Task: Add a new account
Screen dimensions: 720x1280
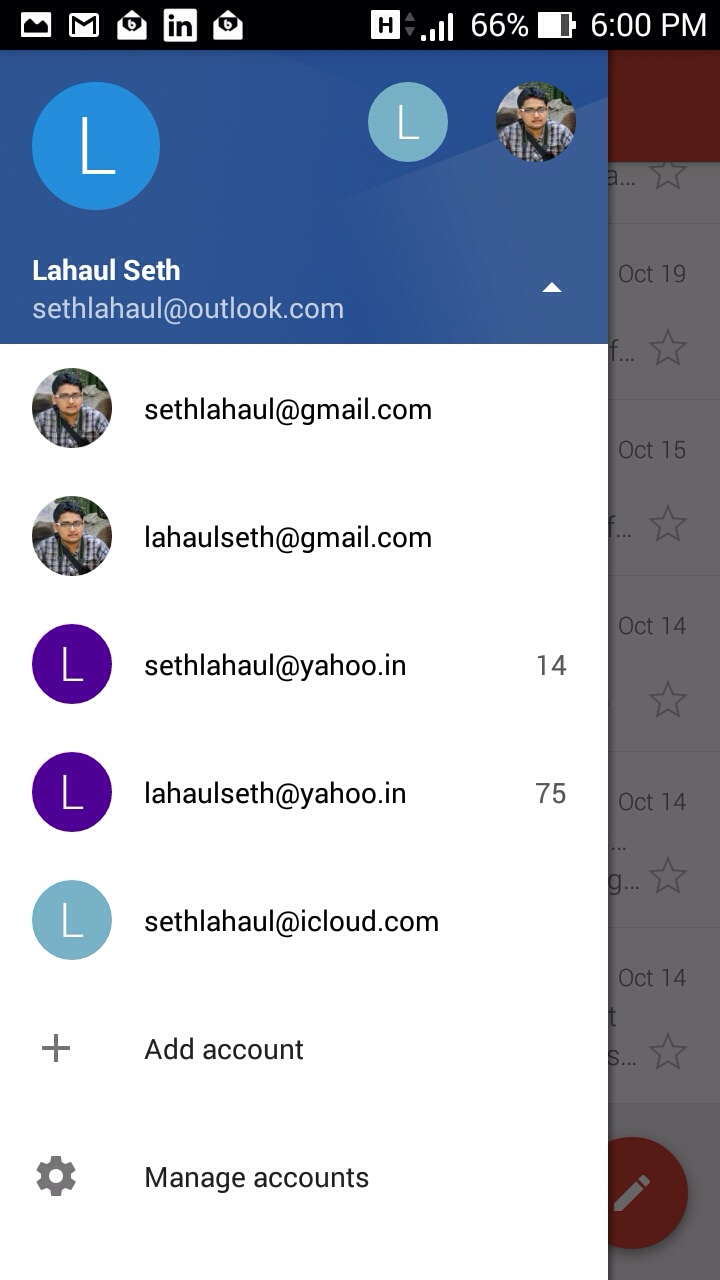Action: coord(224,1049)
